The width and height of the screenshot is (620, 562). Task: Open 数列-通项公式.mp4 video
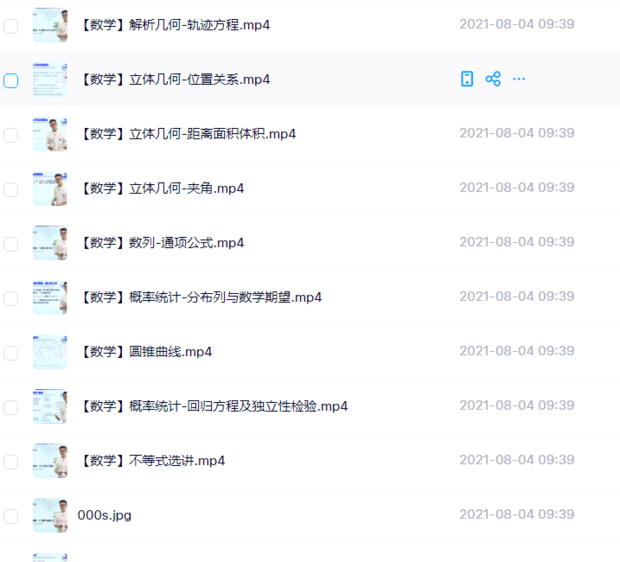(x=160, y=243)
